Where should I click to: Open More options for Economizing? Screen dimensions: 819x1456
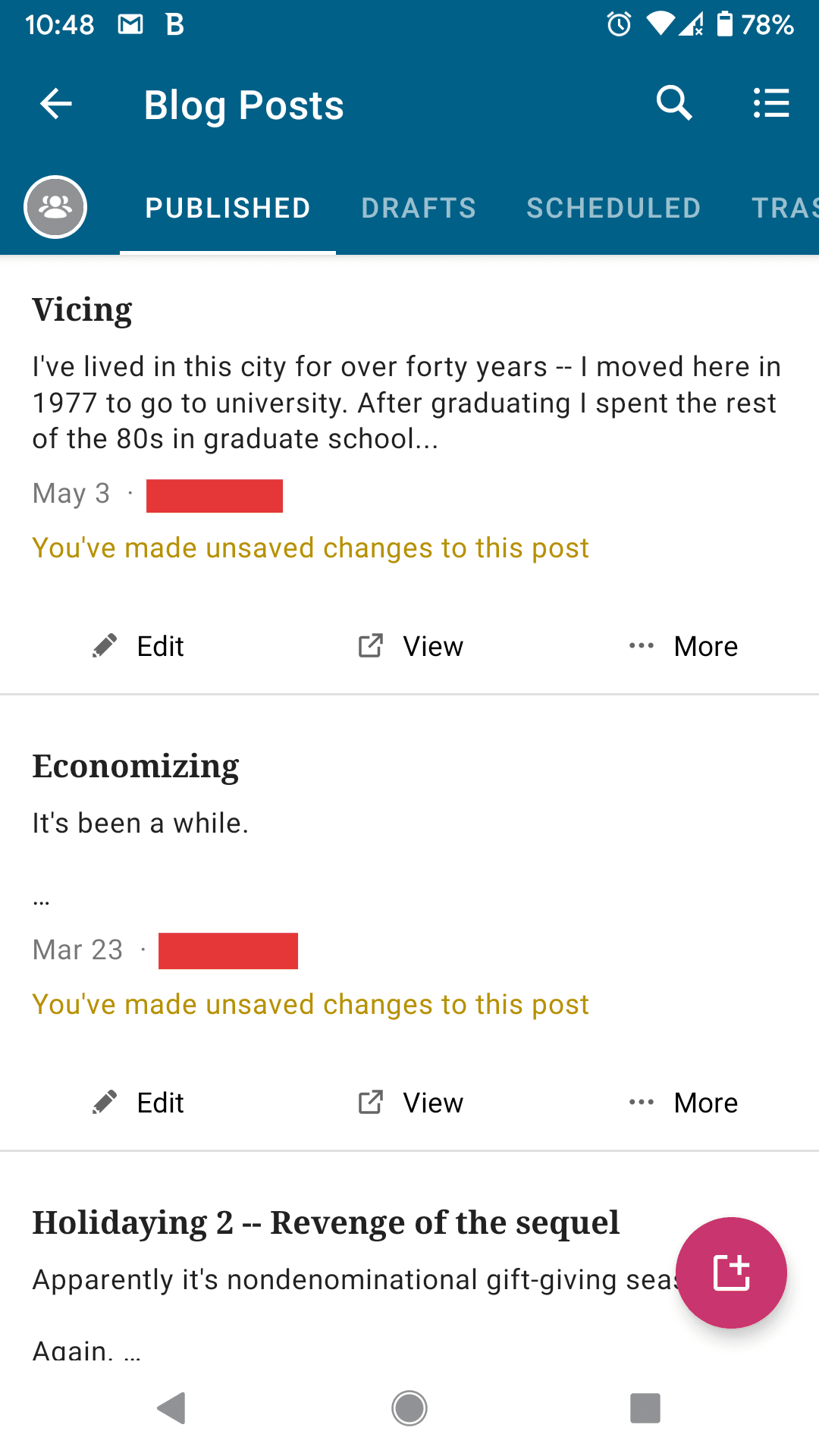coord(683,1103)
